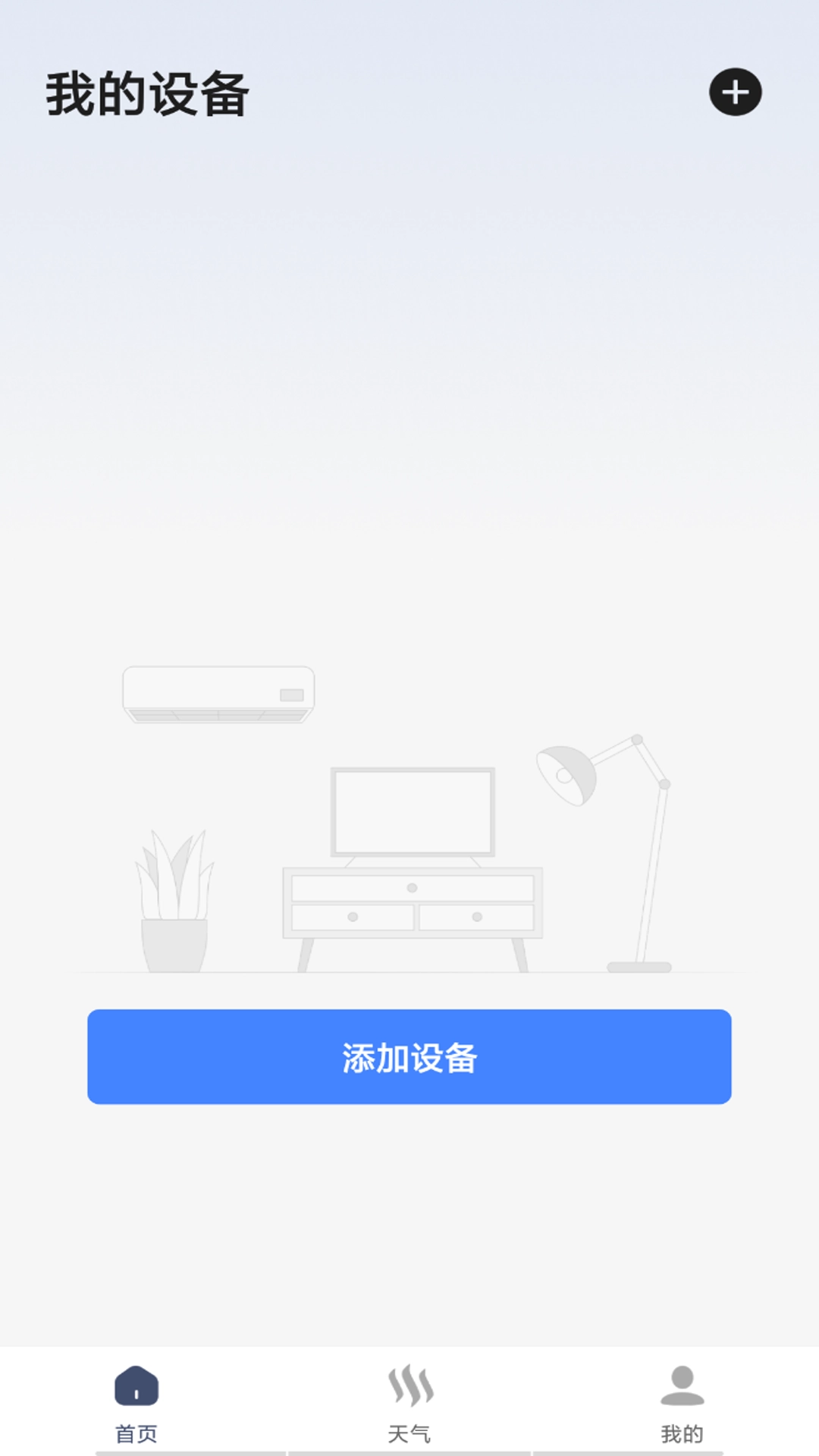Image resolution: width=819 pixels, height=1456 pixels.
Task: Switch to the 天气 tab
Action: click(409, 1403)
